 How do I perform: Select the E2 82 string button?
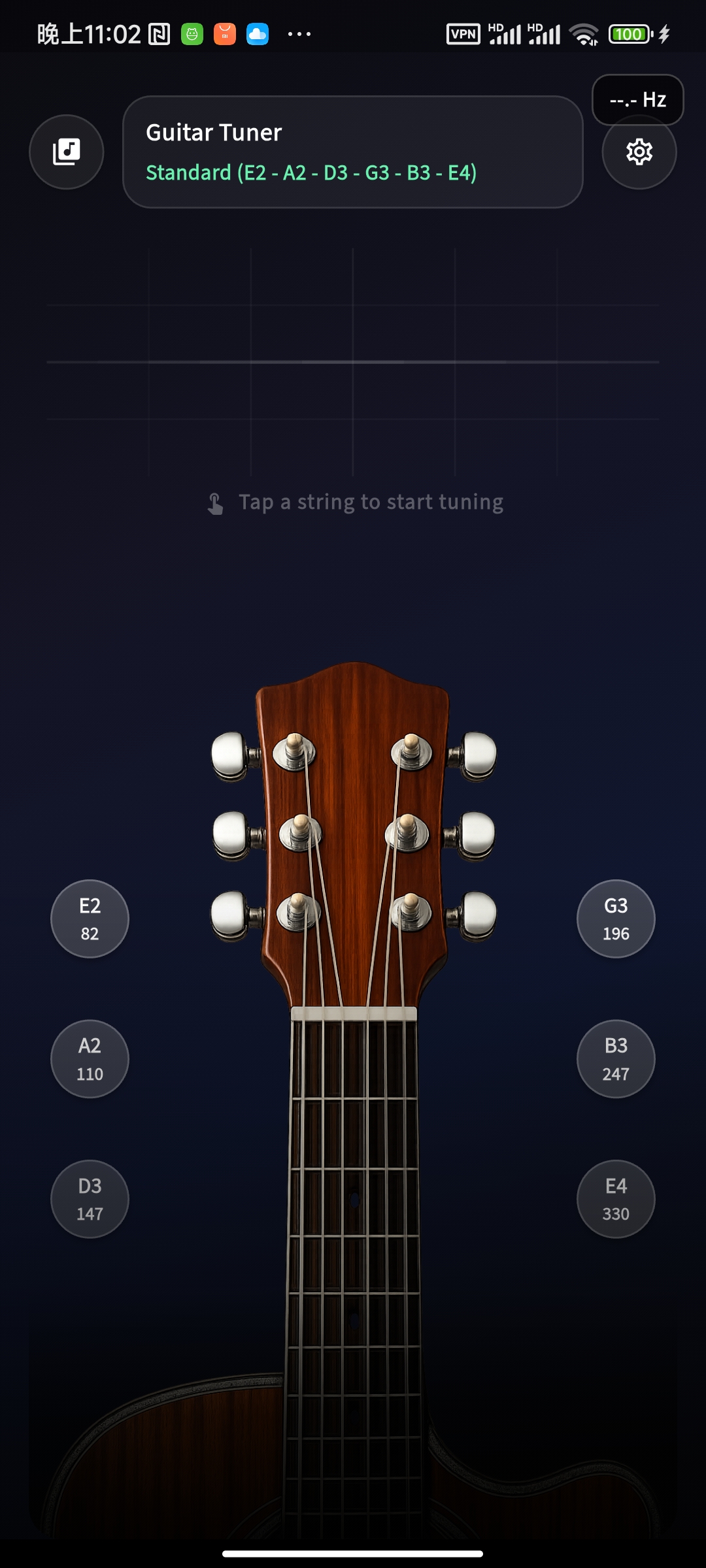(x=90, y=919)
